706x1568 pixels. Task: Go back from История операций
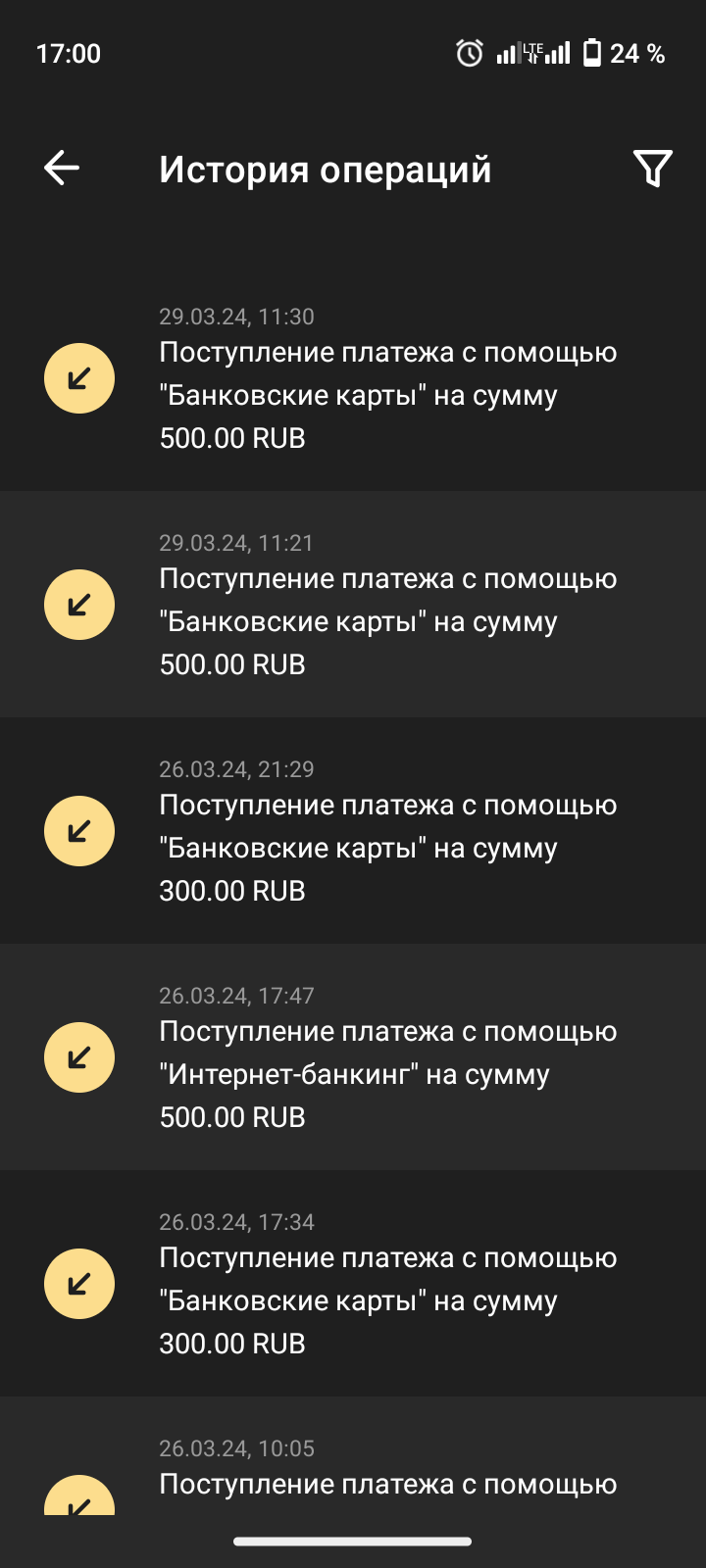(x=62, y=169)
